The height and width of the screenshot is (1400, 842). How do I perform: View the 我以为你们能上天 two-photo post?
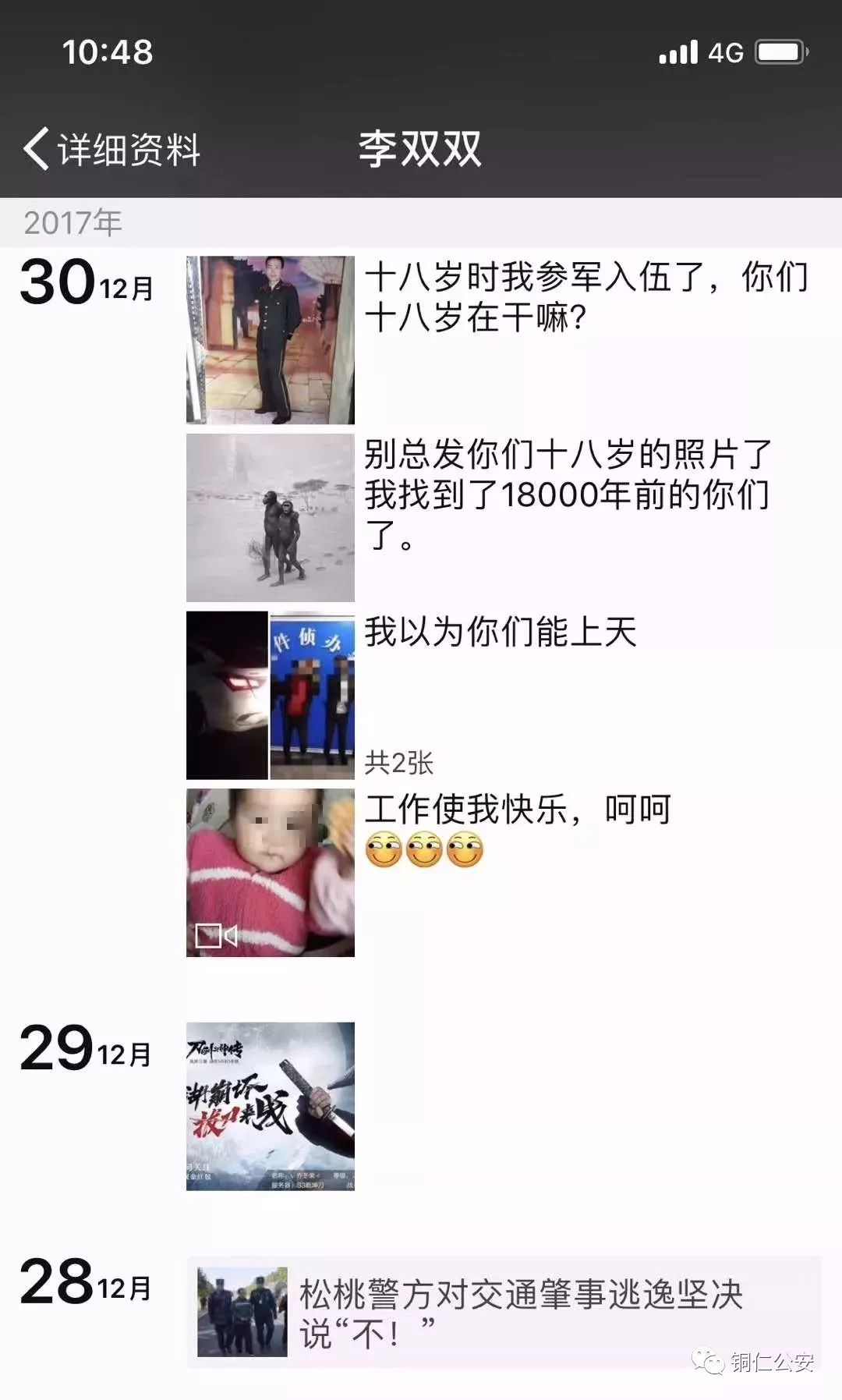[x=271, y=695]
